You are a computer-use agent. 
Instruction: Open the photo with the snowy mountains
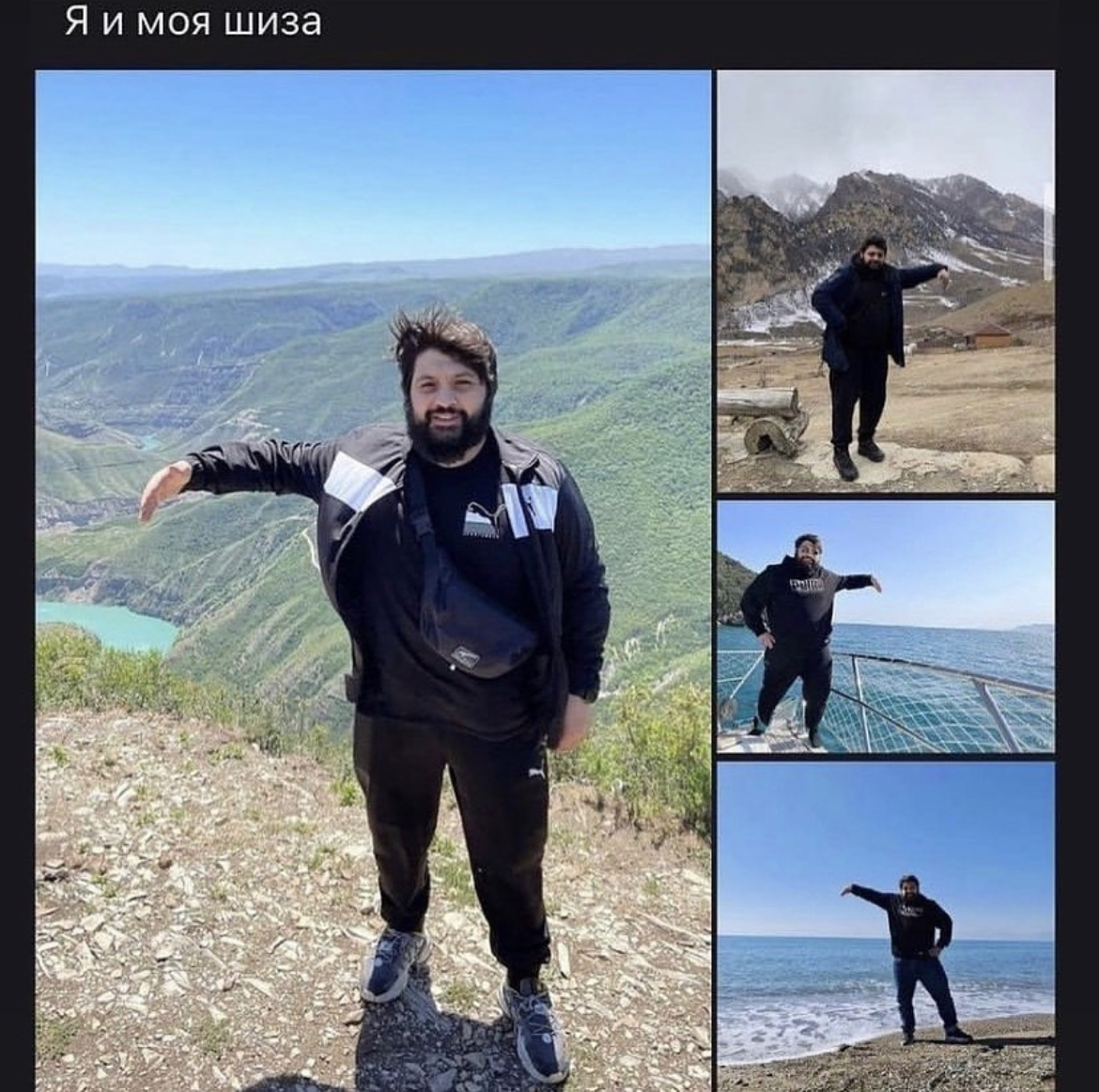pos(885,282)
